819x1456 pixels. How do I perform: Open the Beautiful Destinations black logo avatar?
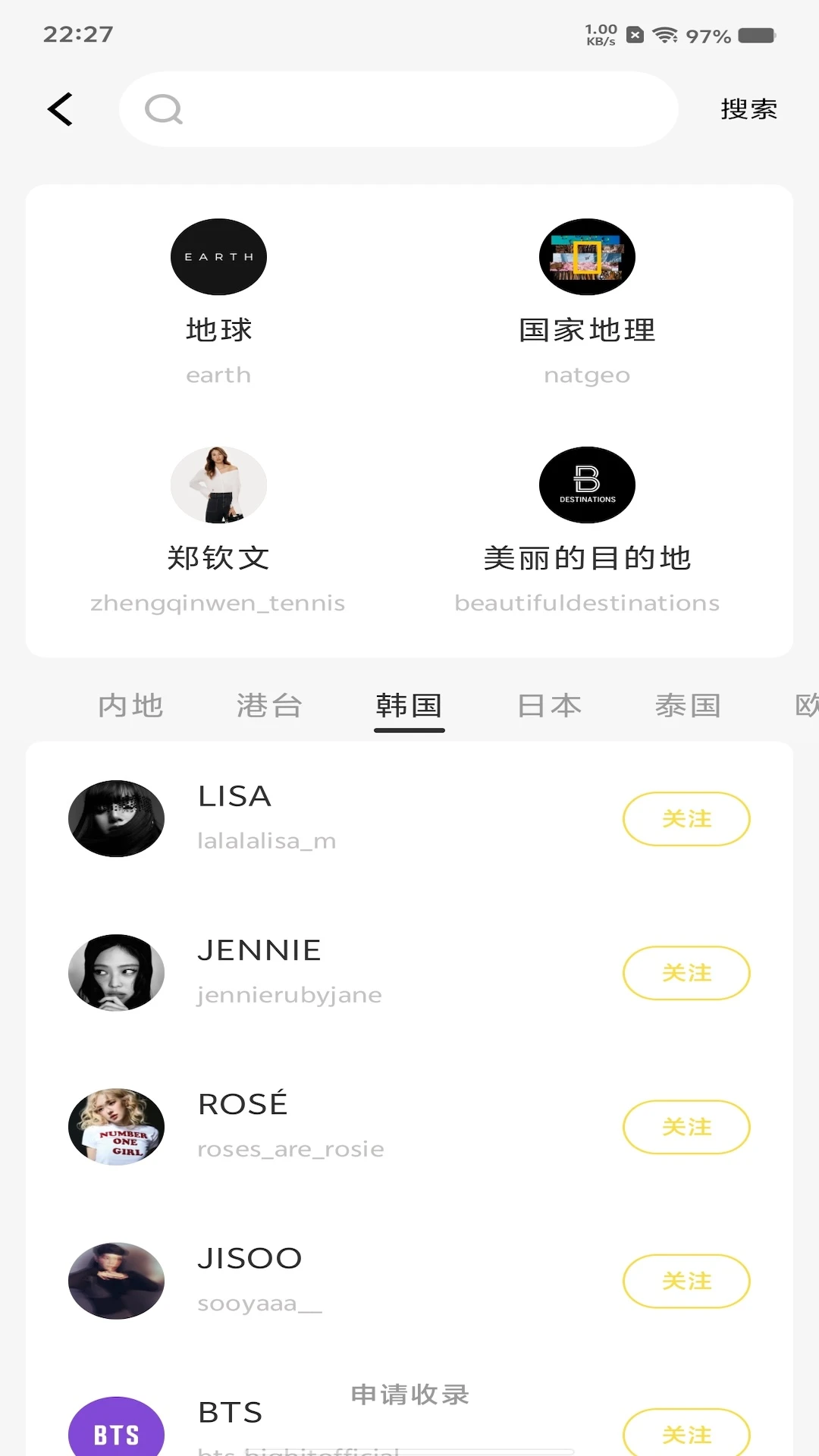(587, 485)
